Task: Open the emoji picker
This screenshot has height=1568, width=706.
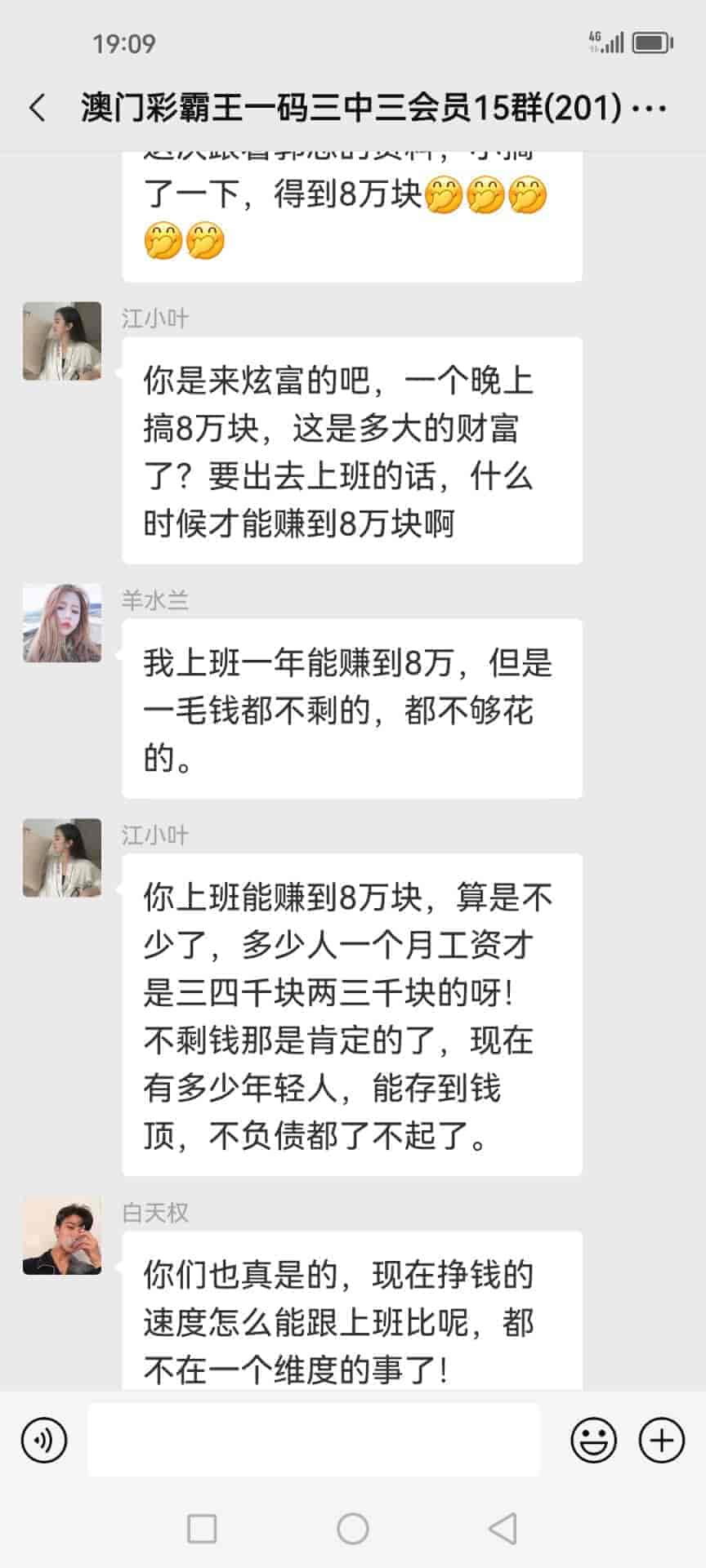Action: point(593,1440)
